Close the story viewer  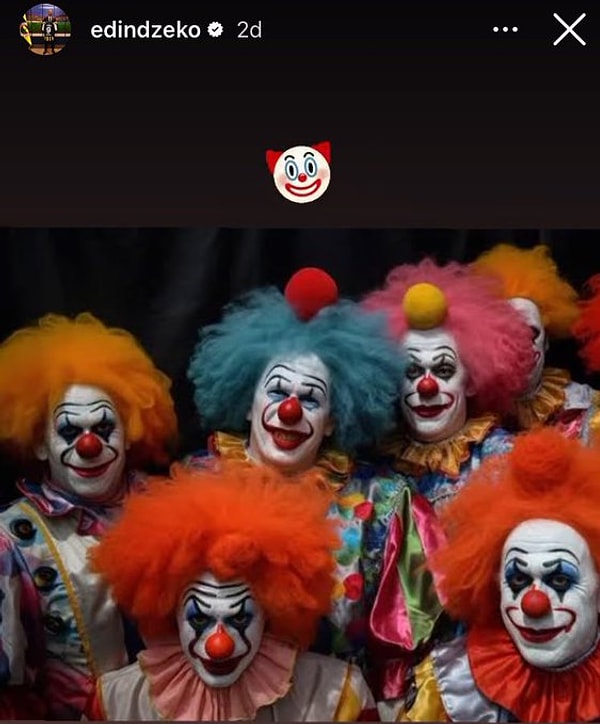(569, 29)
